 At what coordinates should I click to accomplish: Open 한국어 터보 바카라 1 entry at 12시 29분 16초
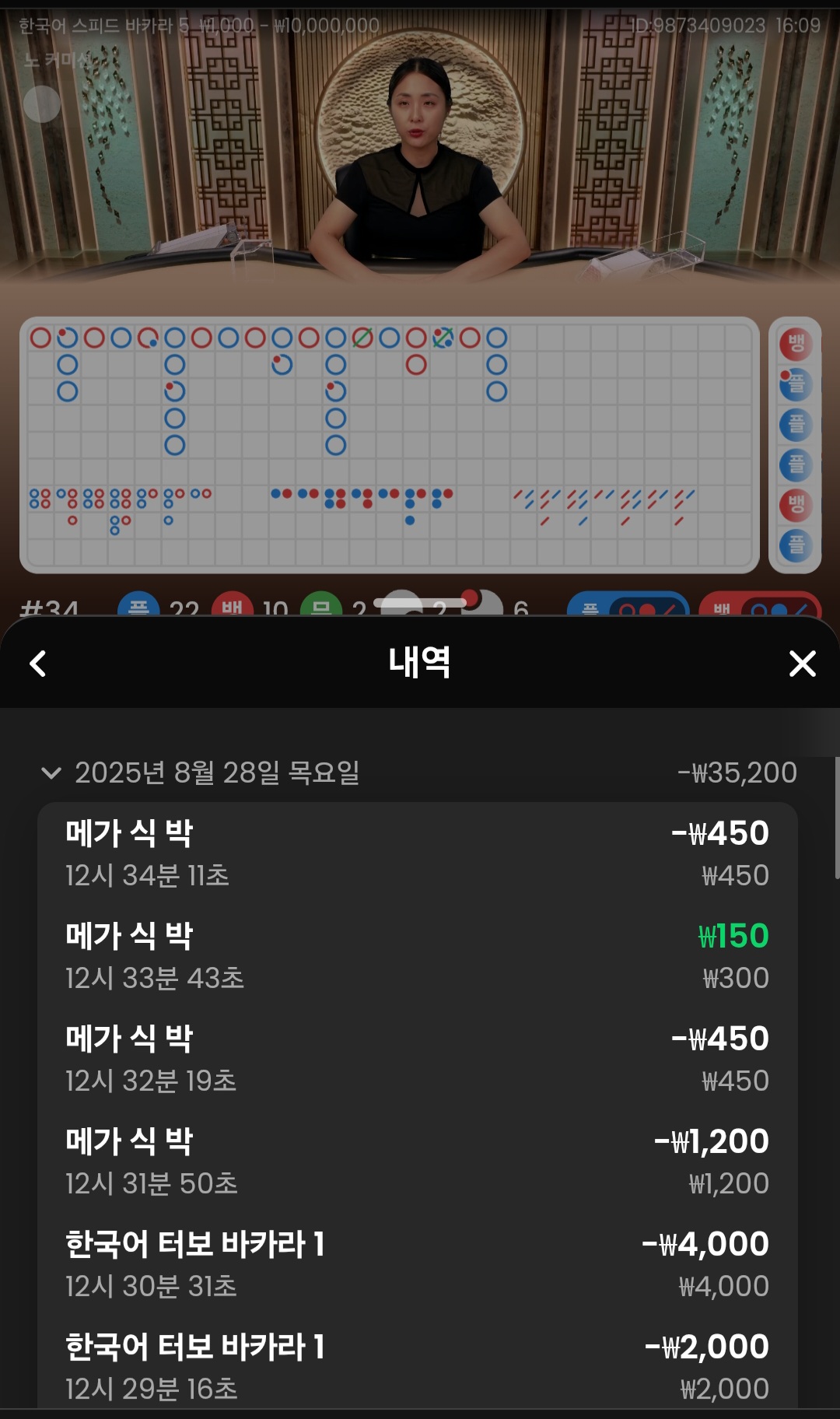[417, 1367]
